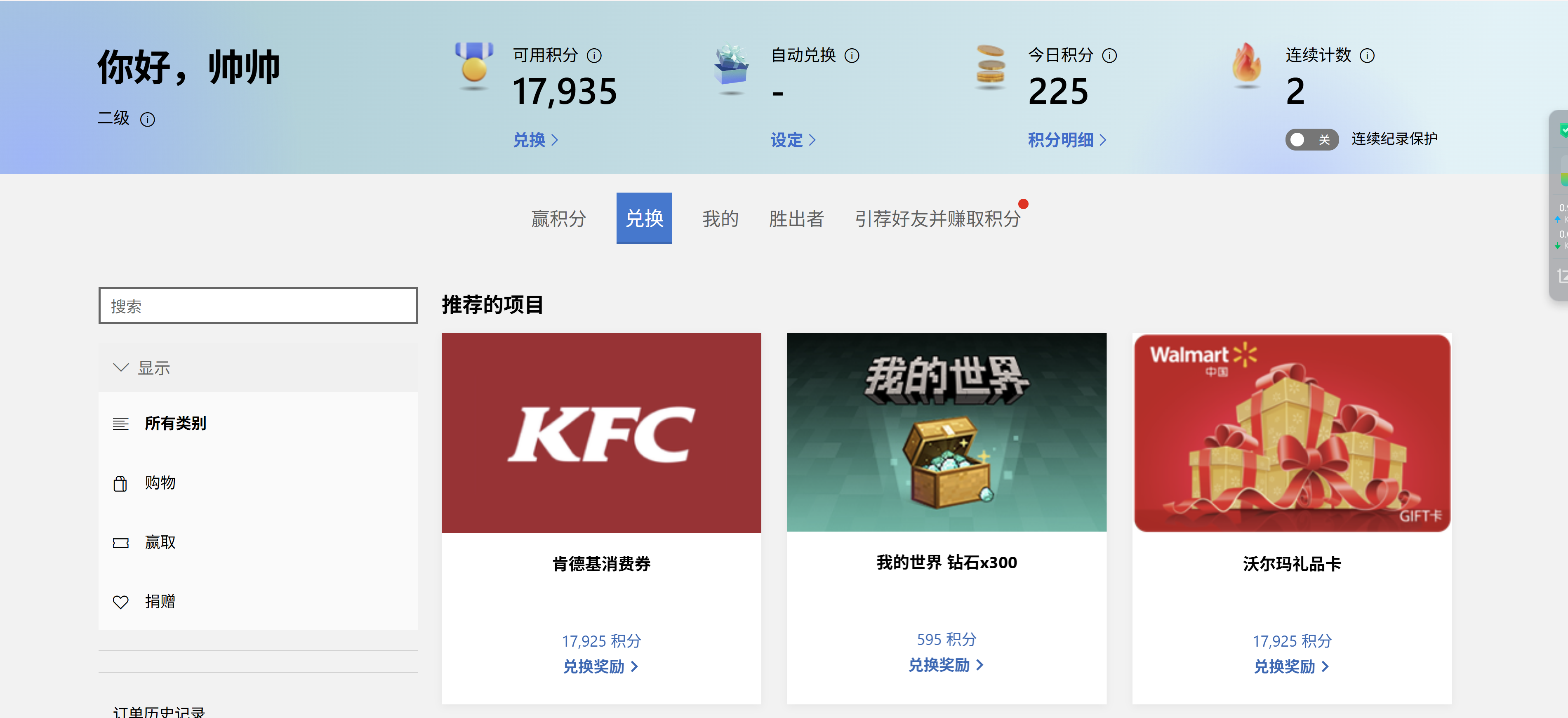
Task: Switch to the 我的 tab
Action: 720,219
